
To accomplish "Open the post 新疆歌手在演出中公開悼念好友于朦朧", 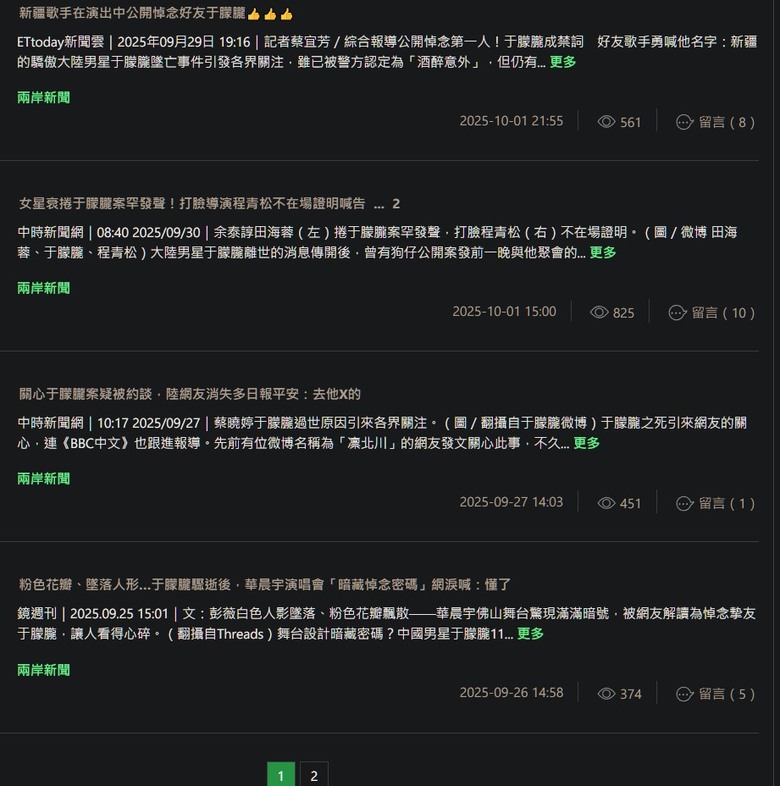I will coord(155,13).
